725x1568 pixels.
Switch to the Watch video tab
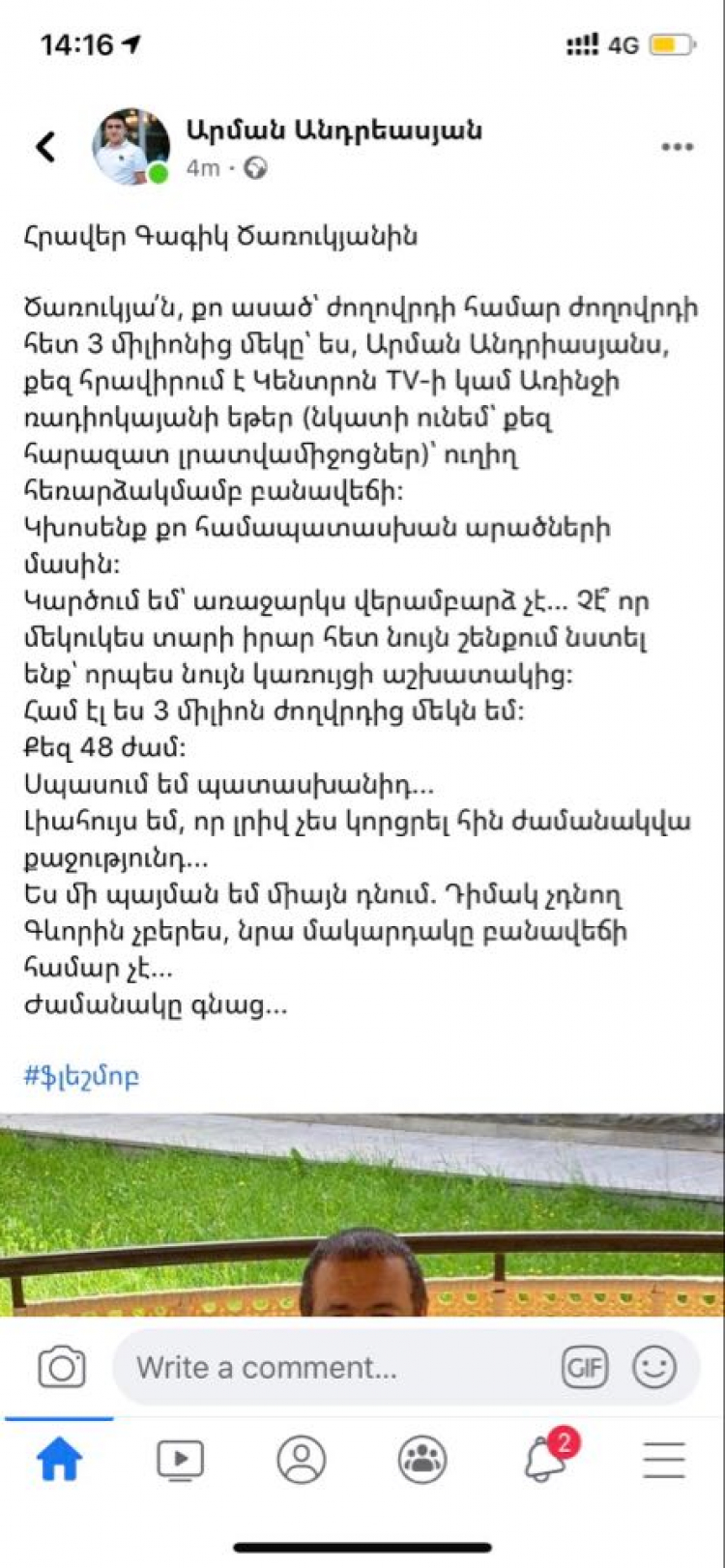(x=181, y=1460)
